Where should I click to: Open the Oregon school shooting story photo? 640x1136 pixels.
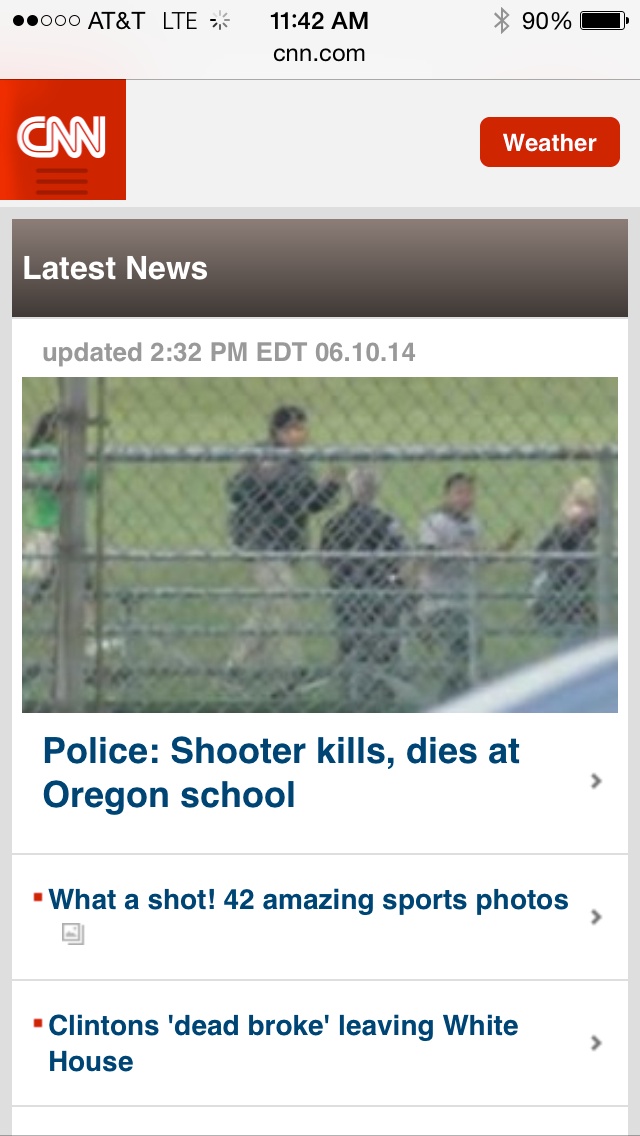click(x=319, y=544)
